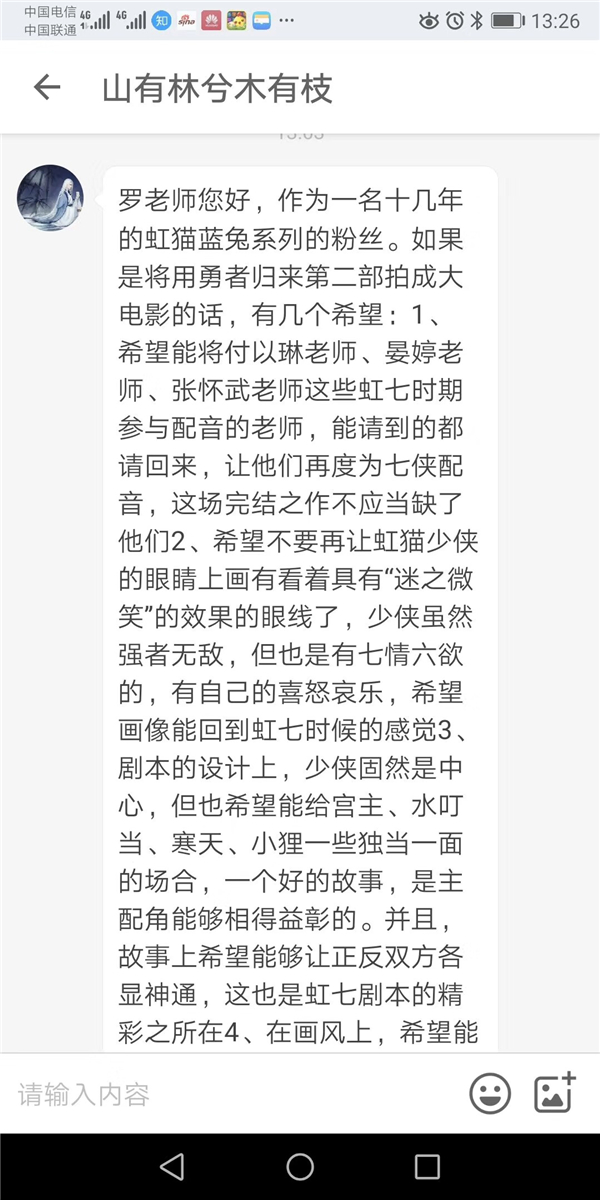Open the system recent apps view
The image size is (600, 1200).
click(x=427, y=1166)
